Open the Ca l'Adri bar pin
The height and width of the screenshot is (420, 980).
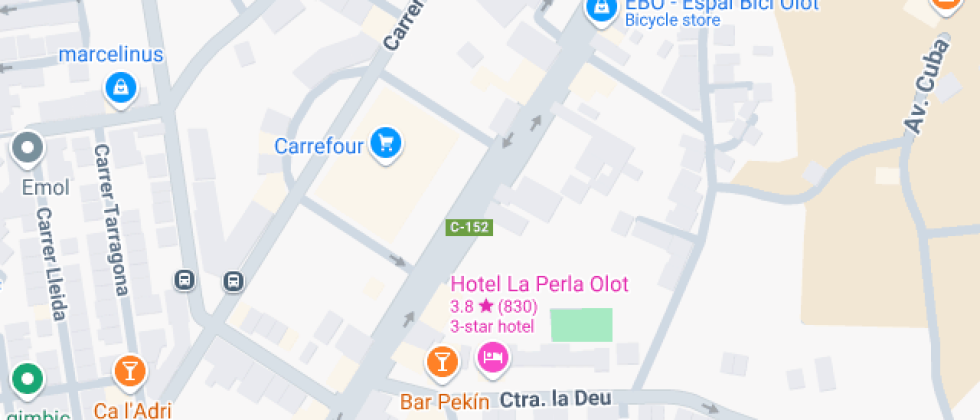[x=130, y=371]
